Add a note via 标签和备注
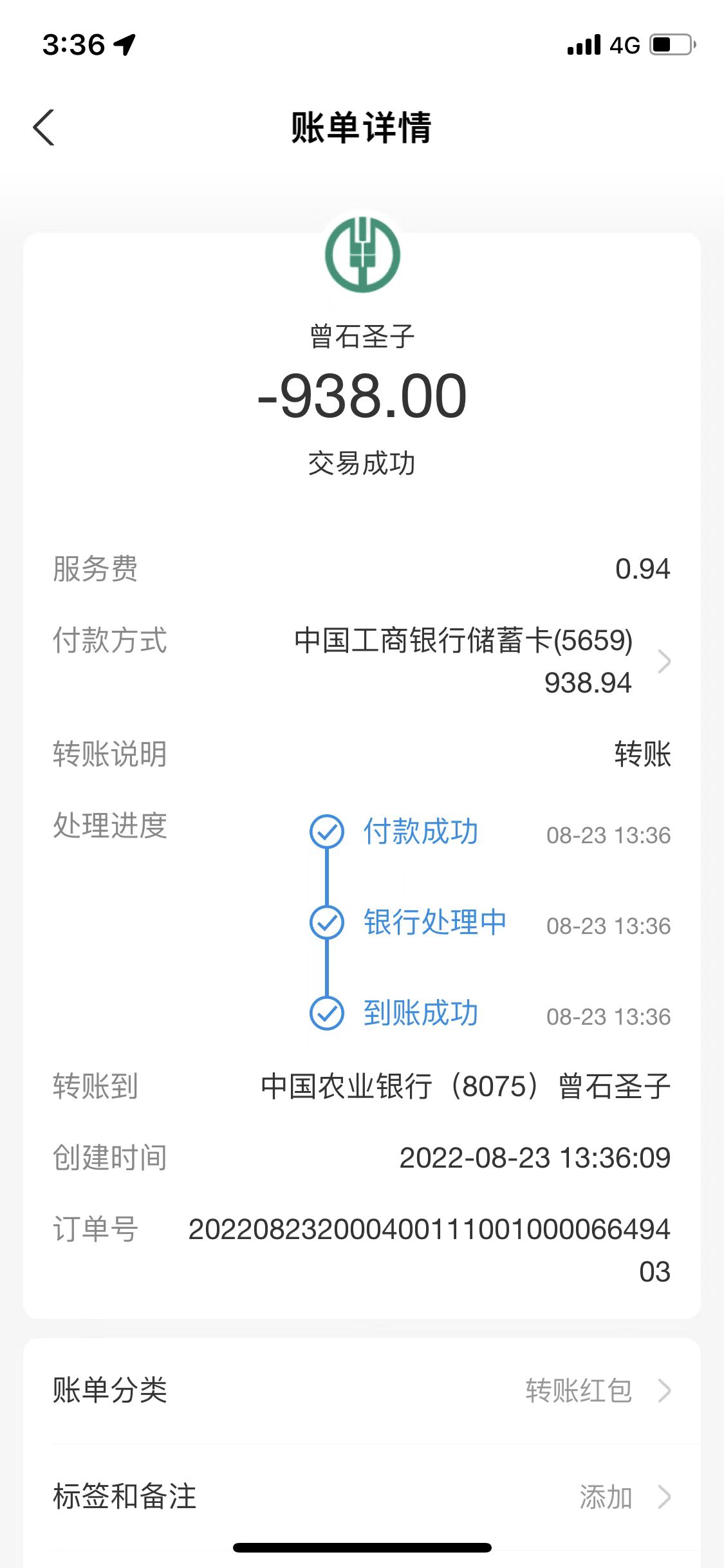 coord(362,1497)
